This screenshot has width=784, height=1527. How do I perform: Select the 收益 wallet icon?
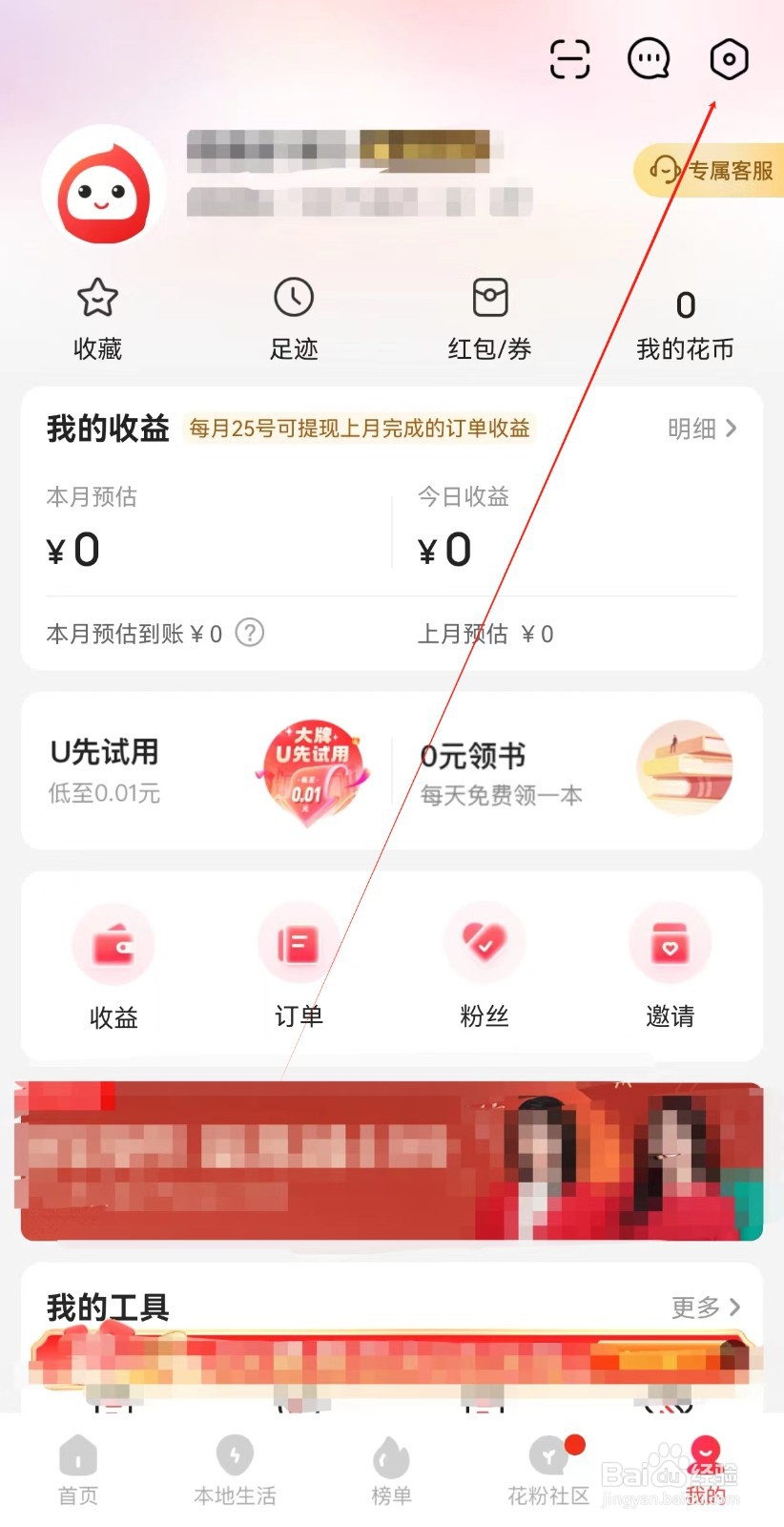113,943
